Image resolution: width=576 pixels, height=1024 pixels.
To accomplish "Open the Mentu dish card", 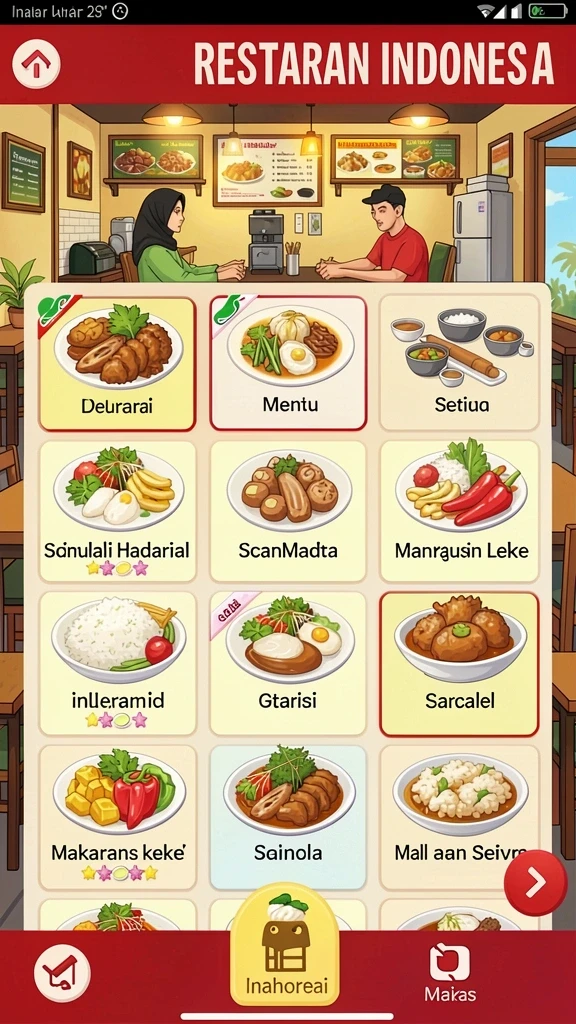I will 289,363.
